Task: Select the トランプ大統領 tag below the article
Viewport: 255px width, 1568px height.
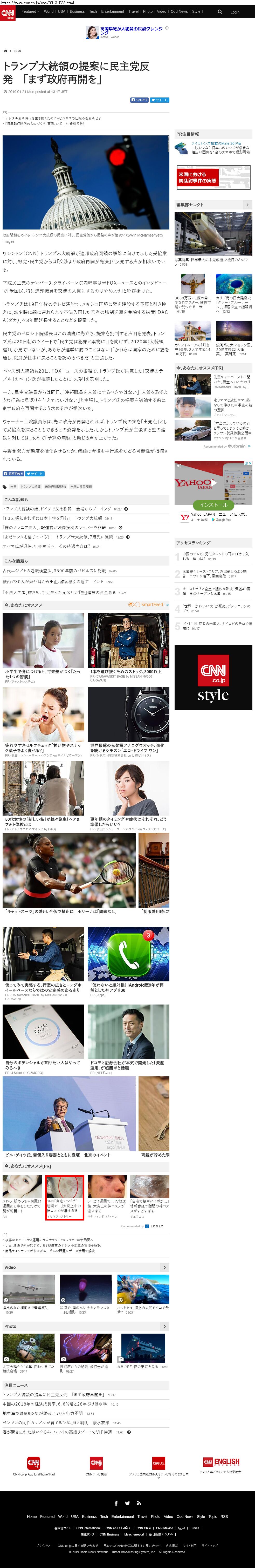Action: click(30, 486)
